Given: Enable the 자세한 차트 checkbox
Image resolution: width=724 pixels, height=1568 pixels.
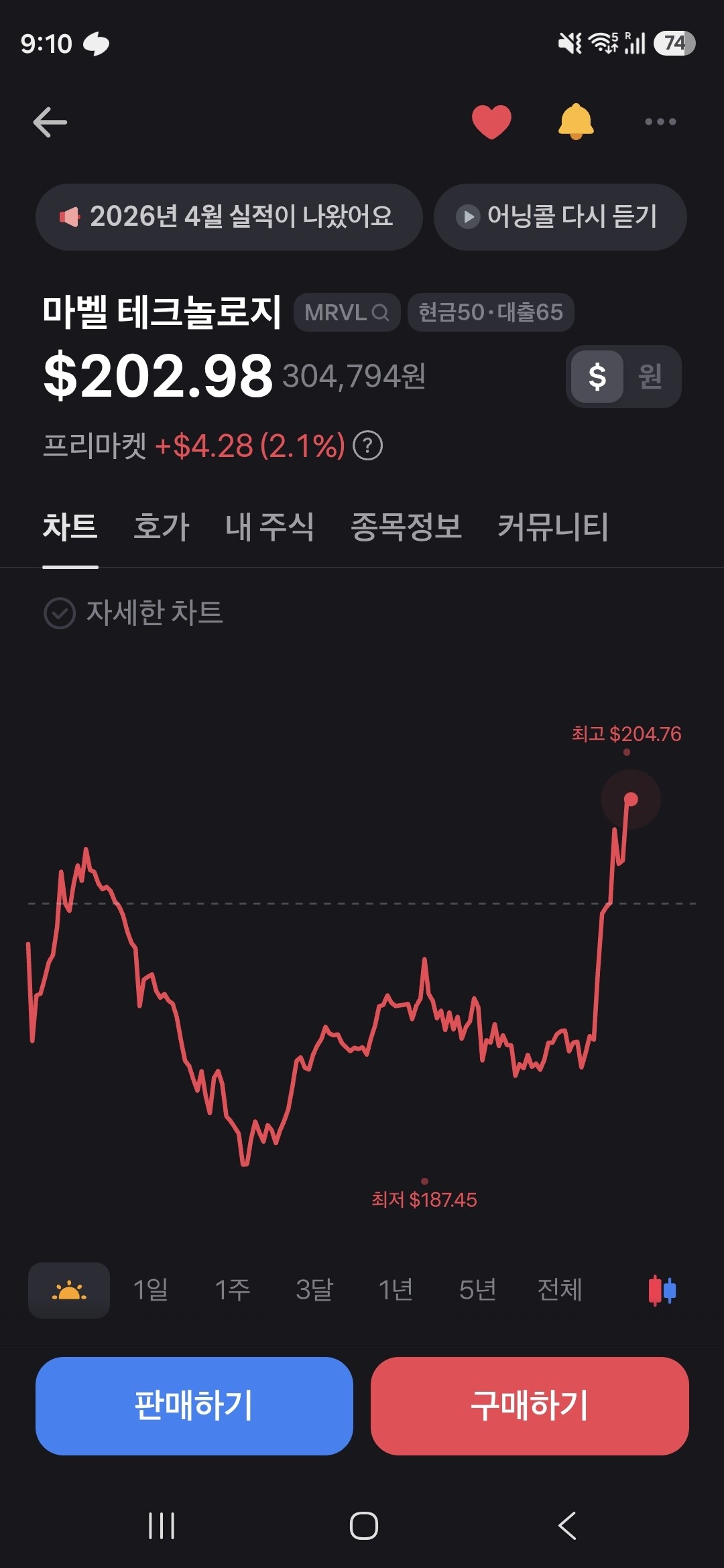Looking at the screenshot, I should (x=133, y=613).
